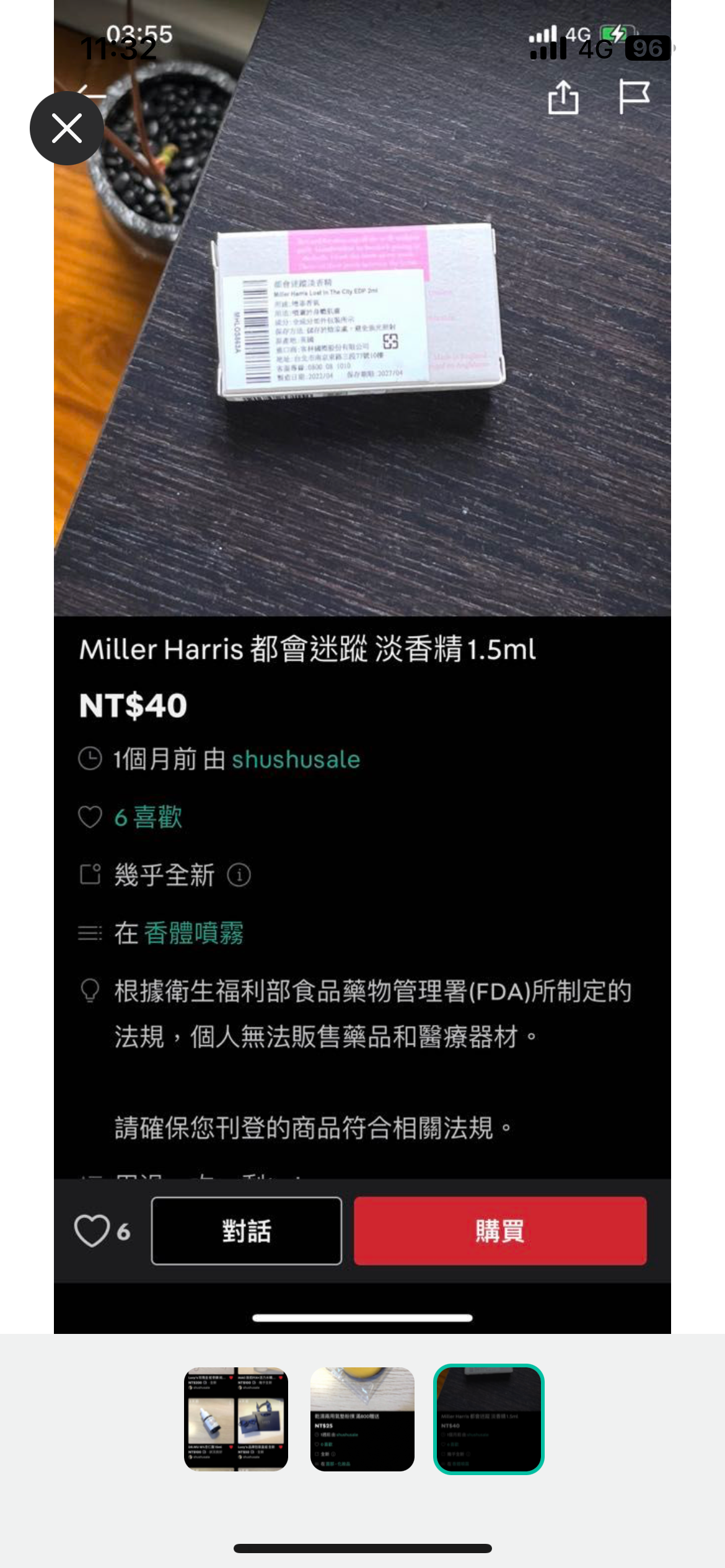725x1568 pixels.
Task: Select the highlighted third thumbnail, the NT$40 listing
Action: 488,1419
